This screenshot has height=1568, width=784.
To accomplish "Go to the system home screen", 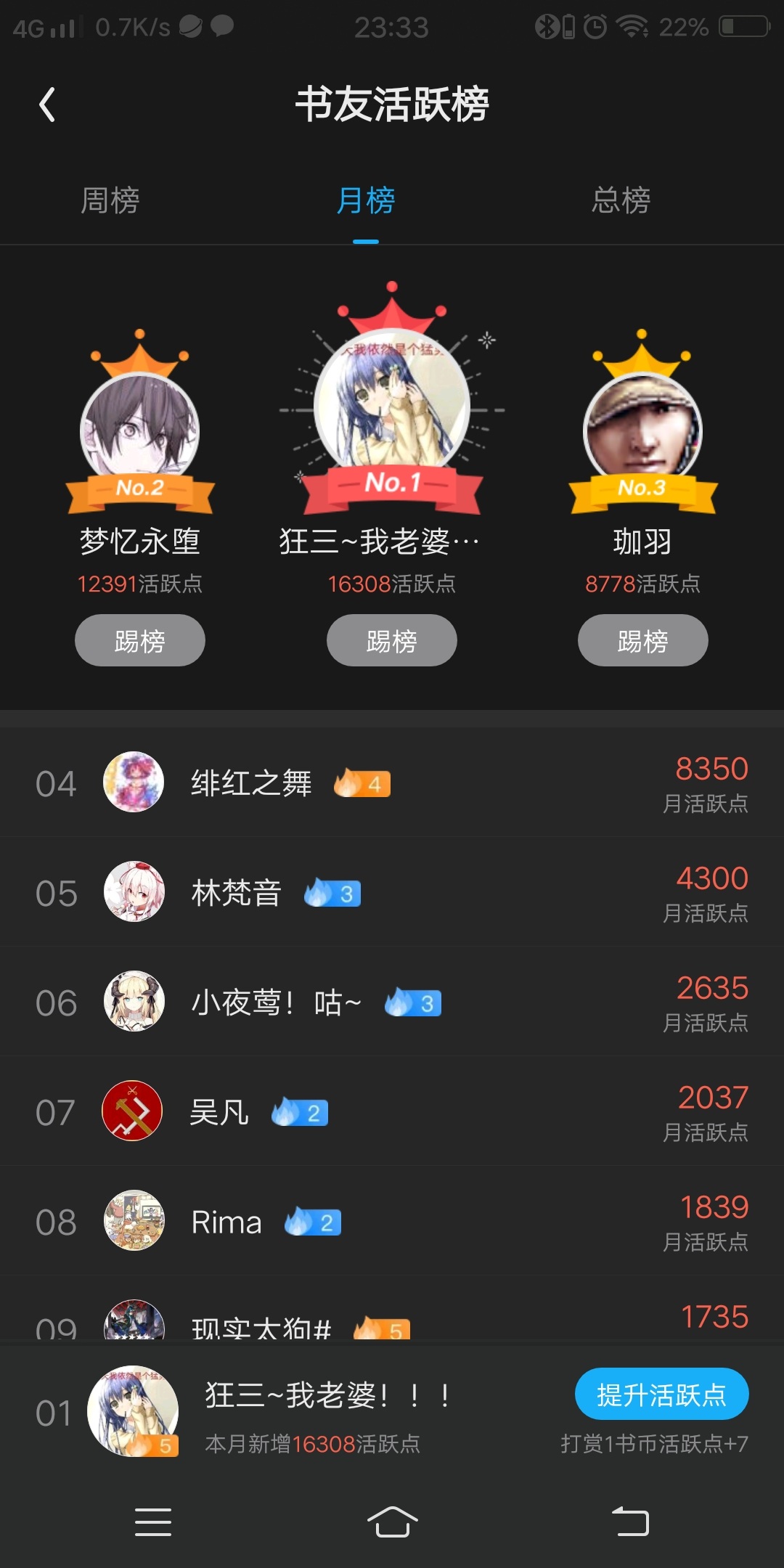I will point(392,1522).
